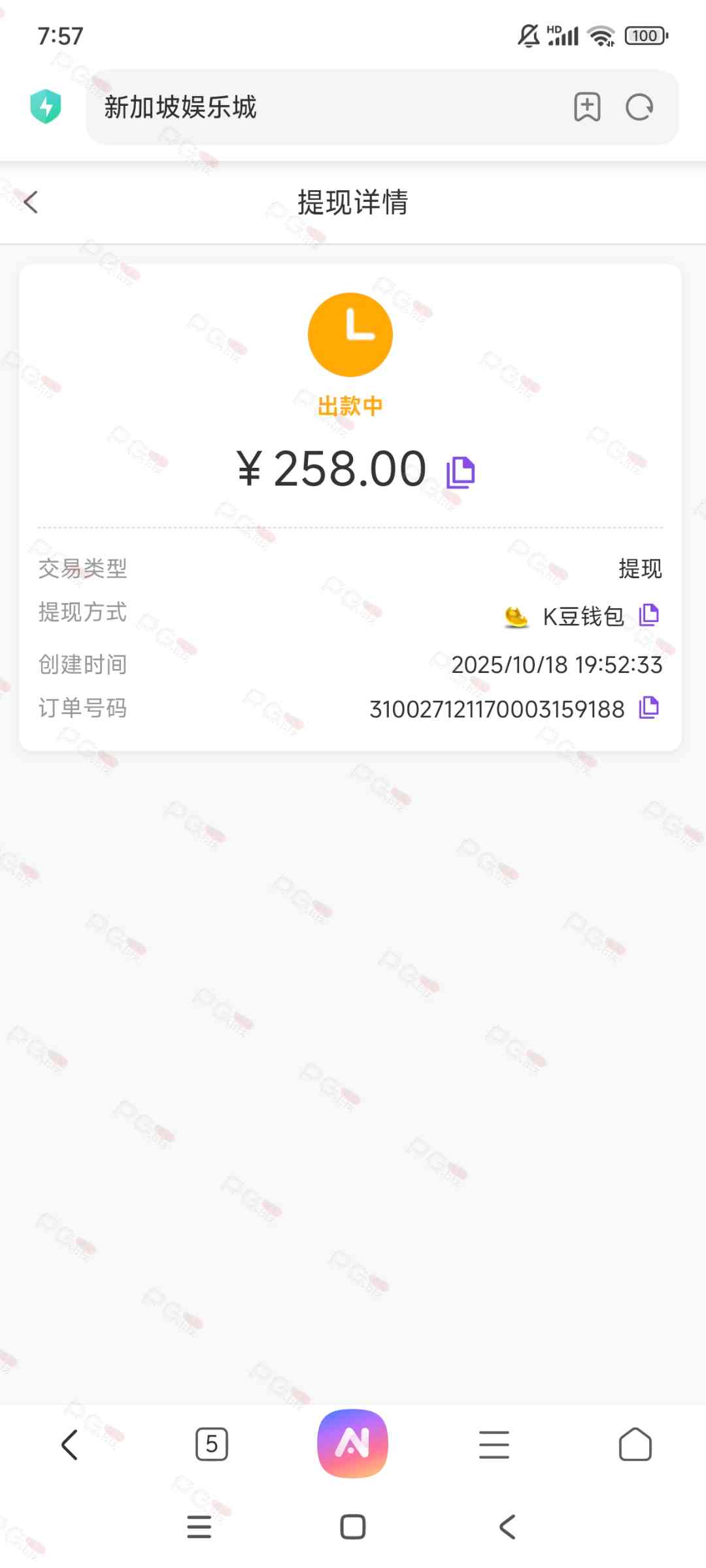
Task: Open the browser menu
Action: pos(494,1445)
